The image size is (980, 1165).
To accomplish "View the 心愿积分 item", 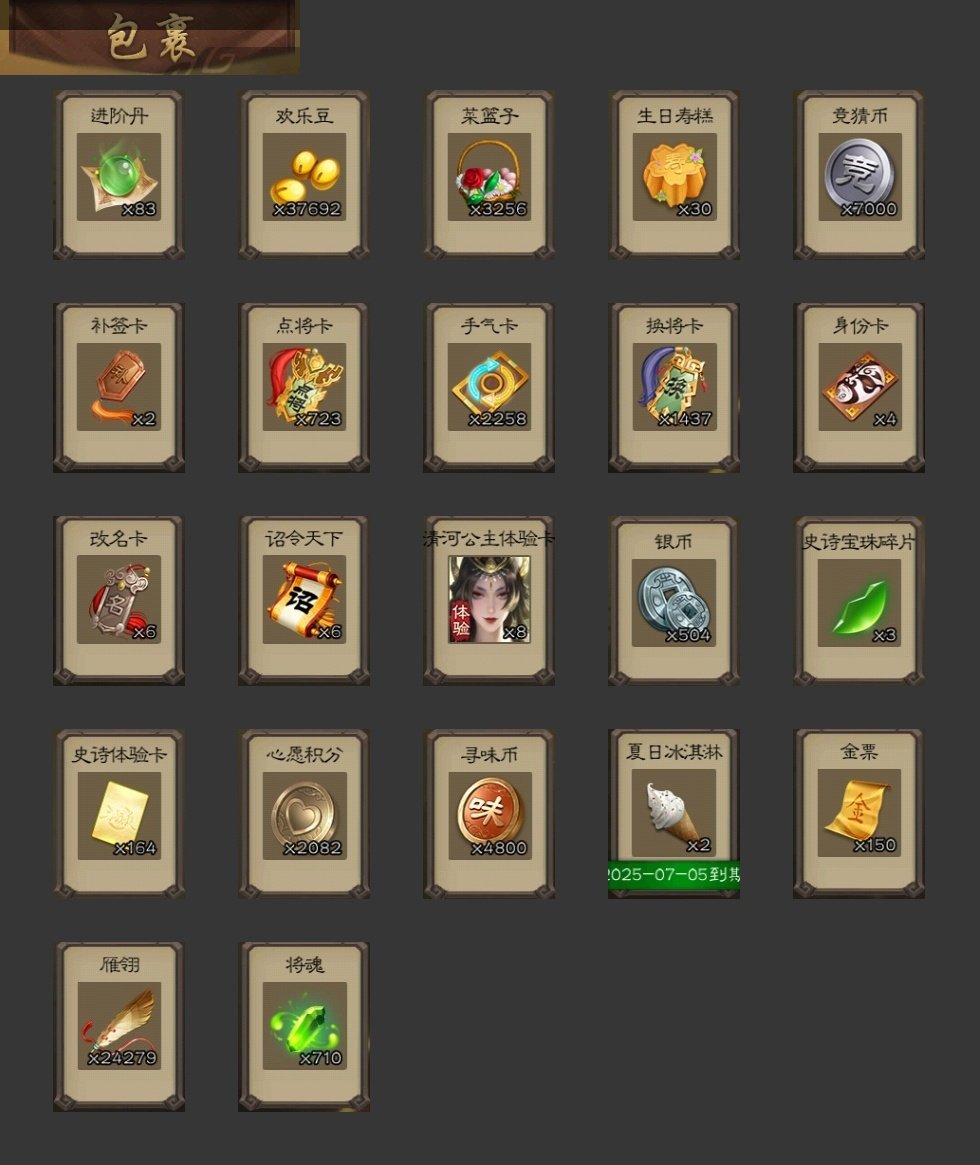I will click(x=304, y=814).
